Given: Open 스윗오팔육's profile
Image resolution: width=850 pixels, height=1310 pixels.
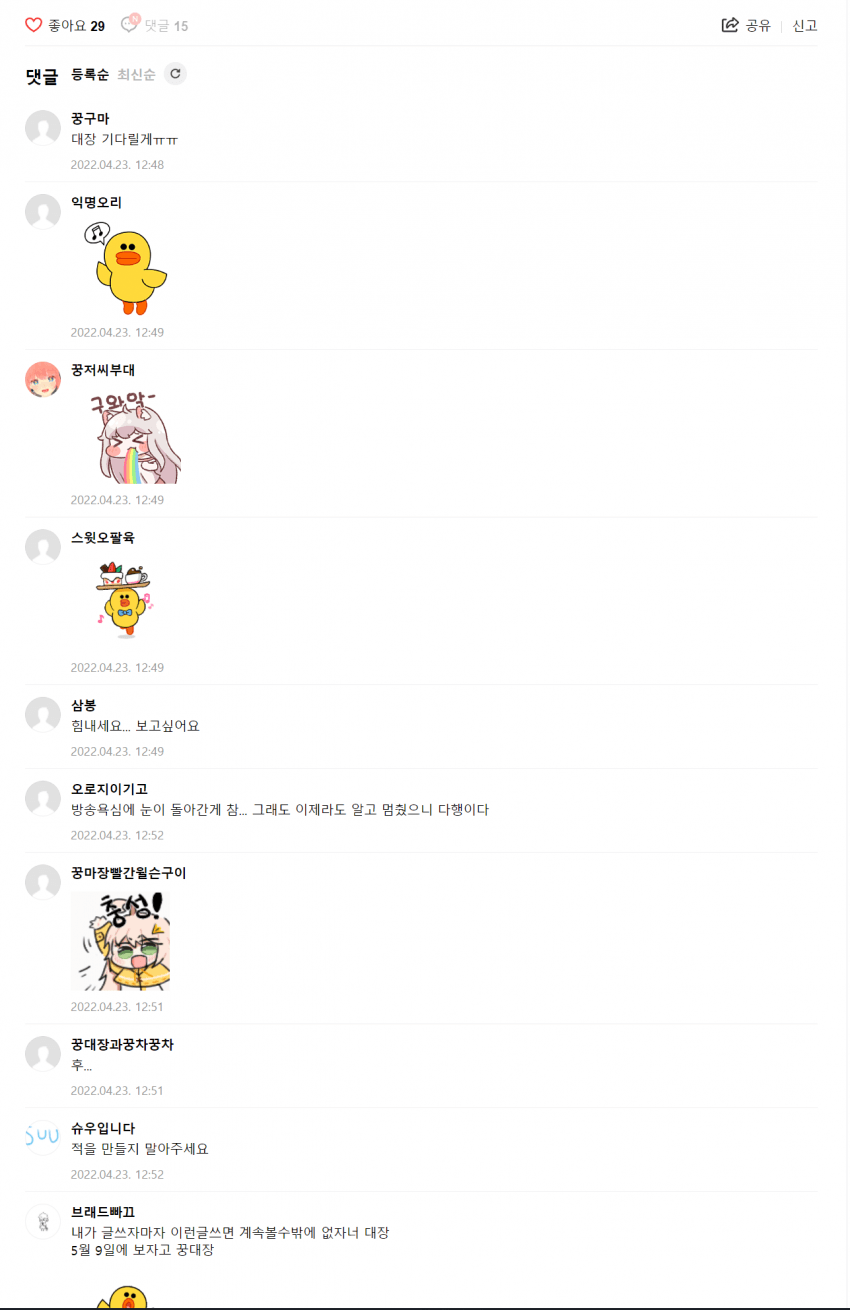Looking at the screenshot, I should coord(103,537).
